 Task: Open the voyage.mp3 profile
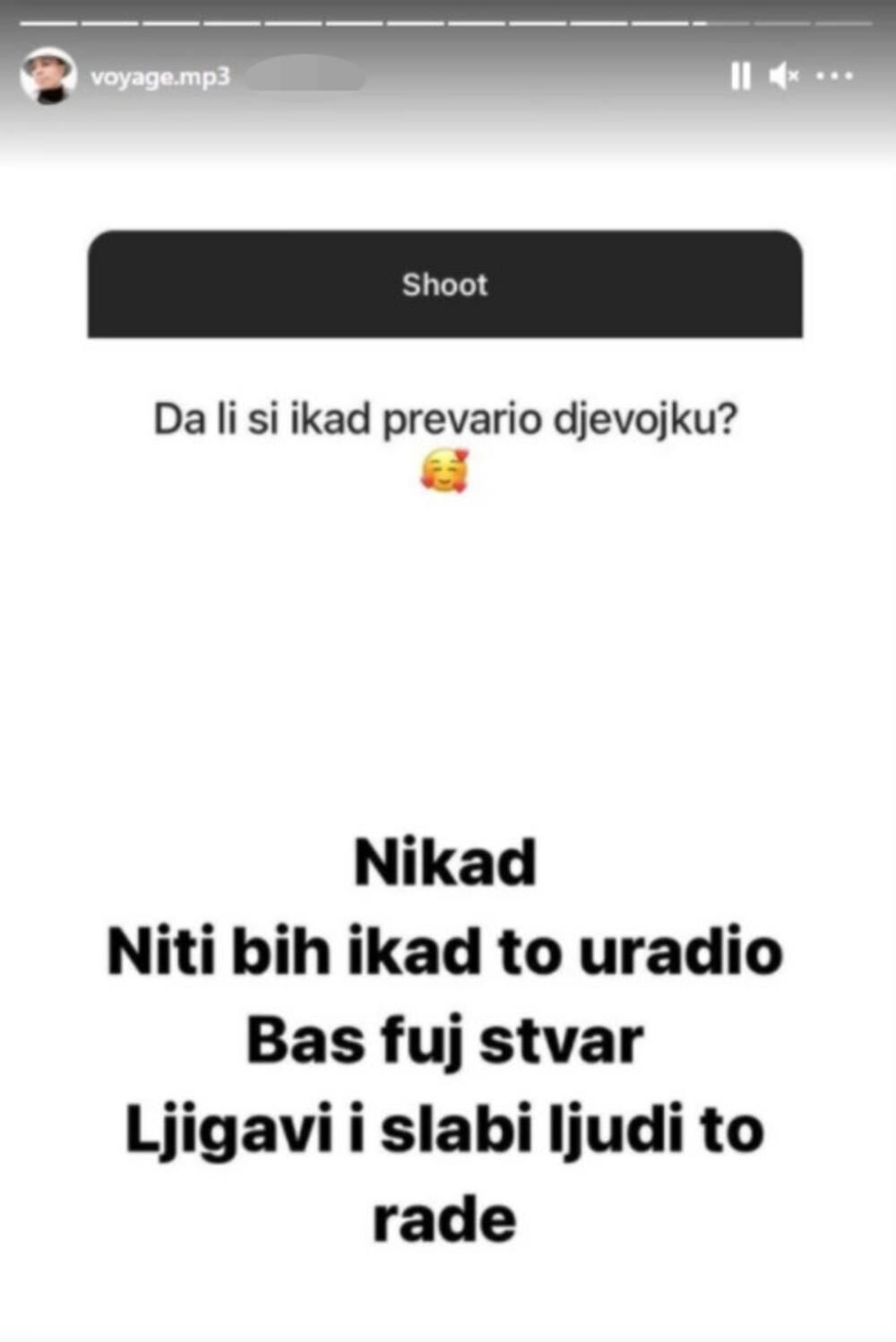[x=159, y=77]
